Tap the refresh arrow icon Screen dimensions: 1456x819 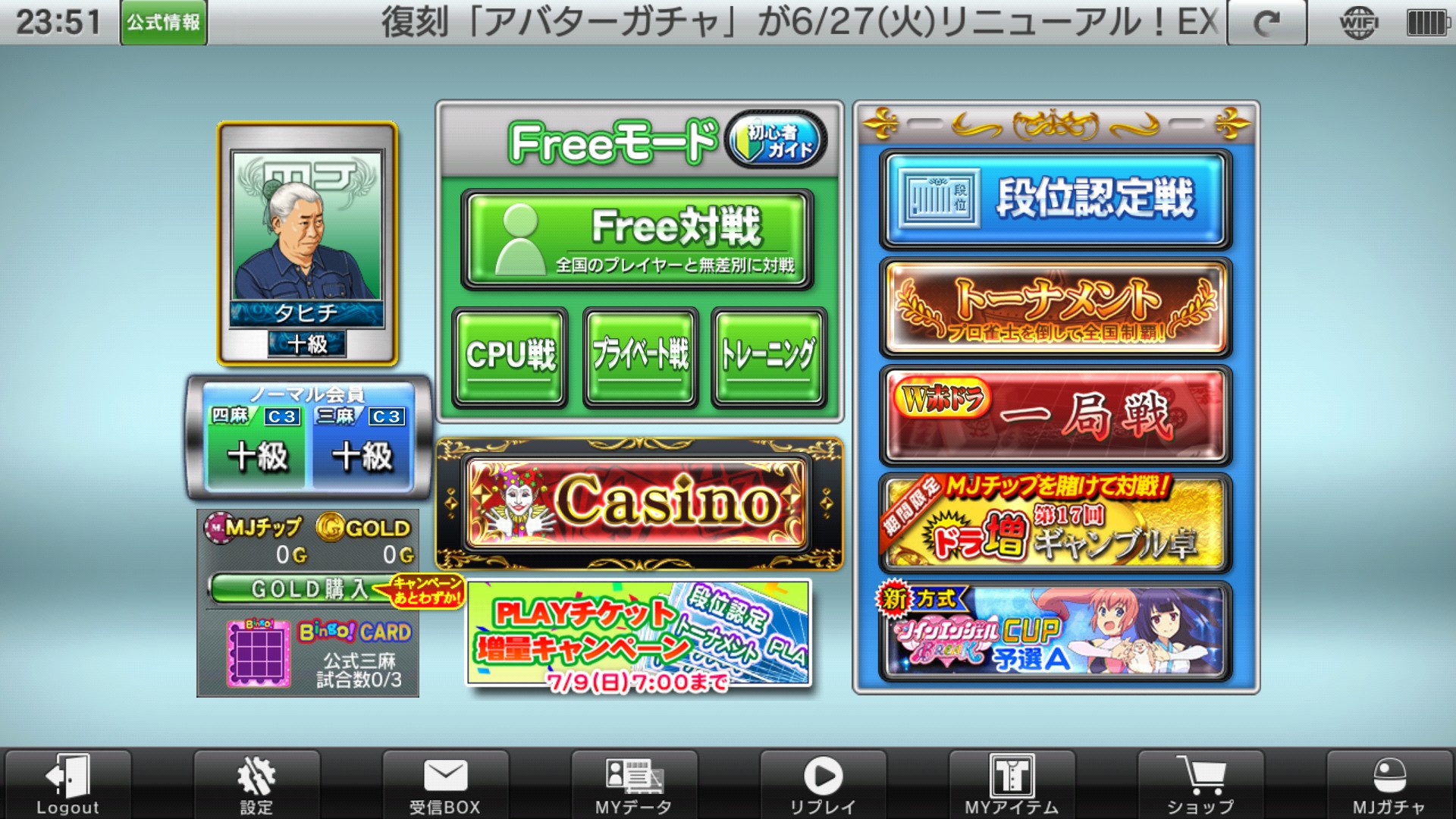point(1266,23)
